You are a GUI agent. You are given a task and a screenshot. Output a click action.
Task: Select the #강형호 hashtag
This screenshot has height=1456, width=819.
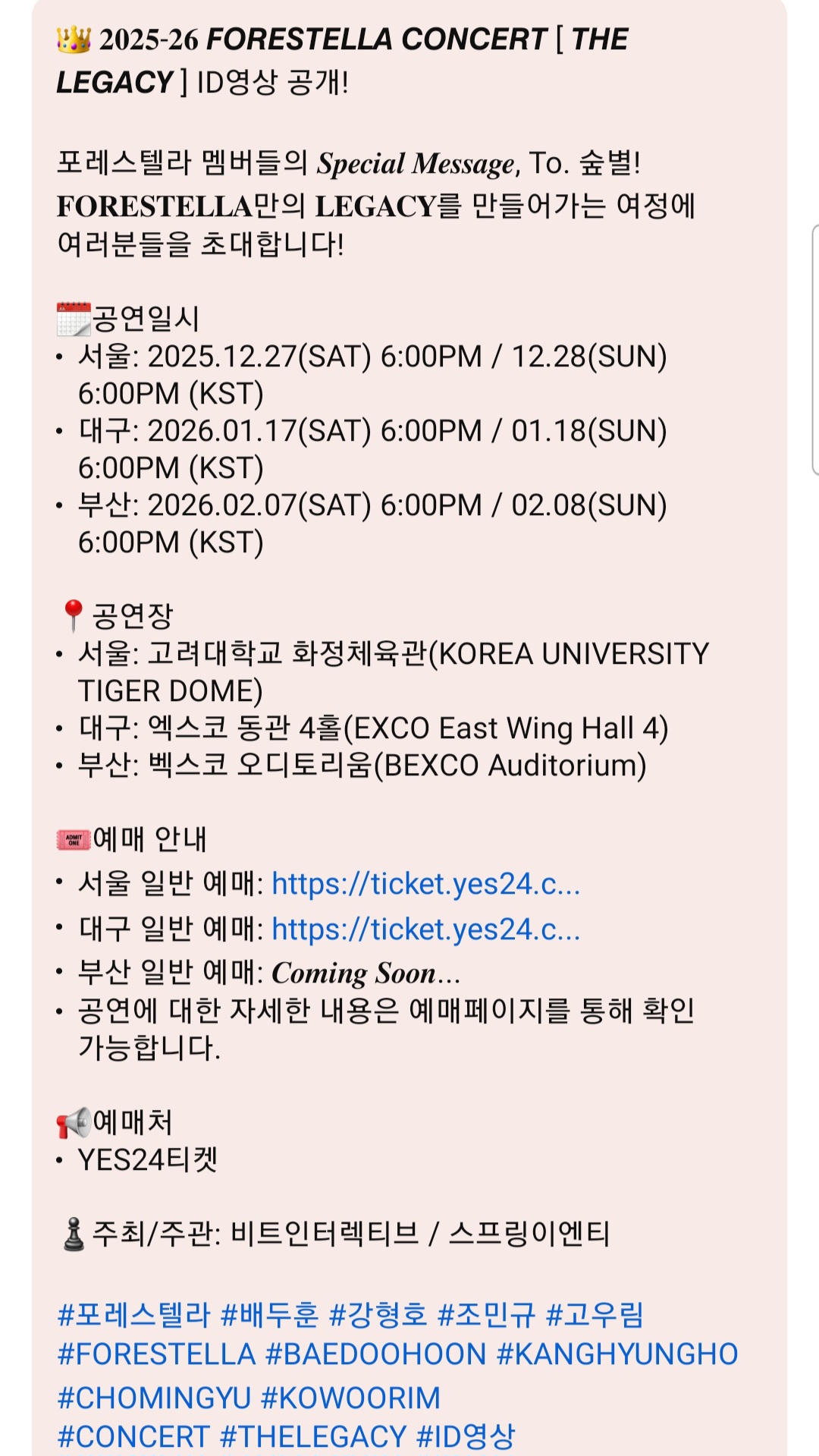tap(378, 1315)
